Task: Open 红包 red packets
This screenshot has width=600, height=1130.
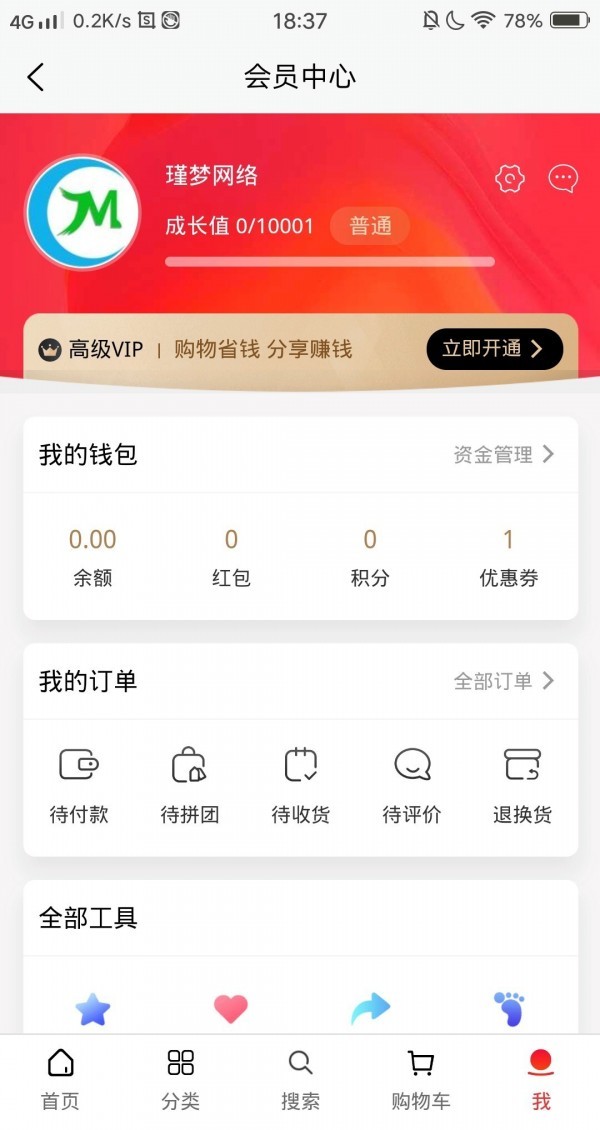Action: (231, 556)
